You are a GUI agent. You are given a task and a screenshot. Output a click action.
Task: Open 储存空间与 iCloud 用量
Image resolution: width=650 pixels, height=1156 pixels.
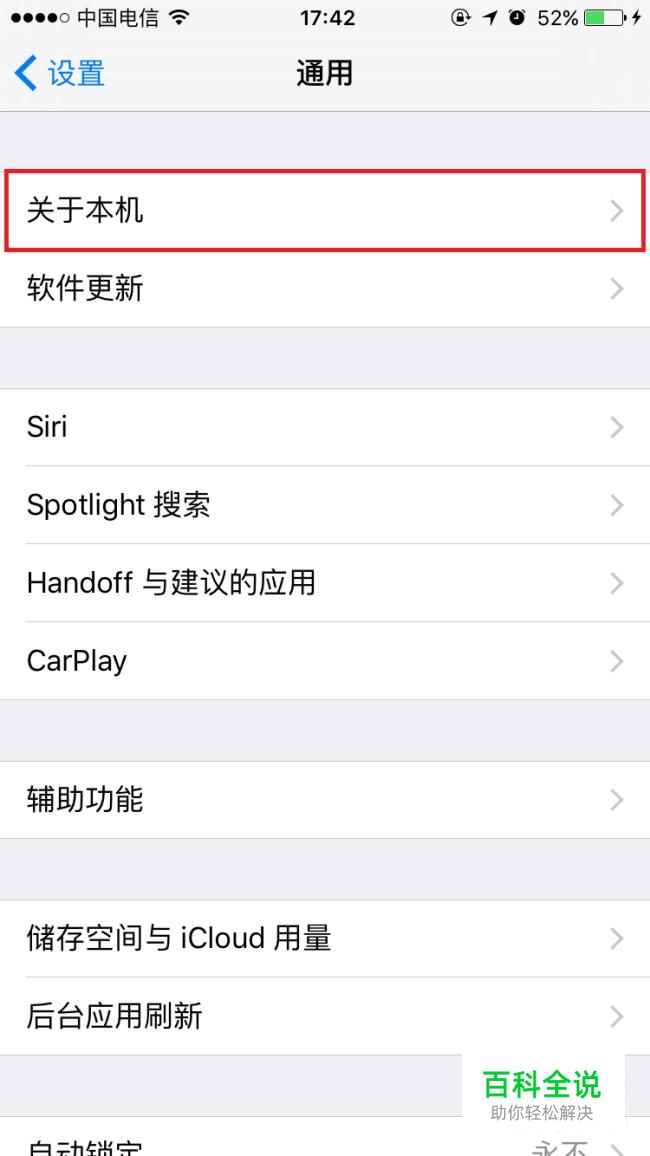click(325, 939)
